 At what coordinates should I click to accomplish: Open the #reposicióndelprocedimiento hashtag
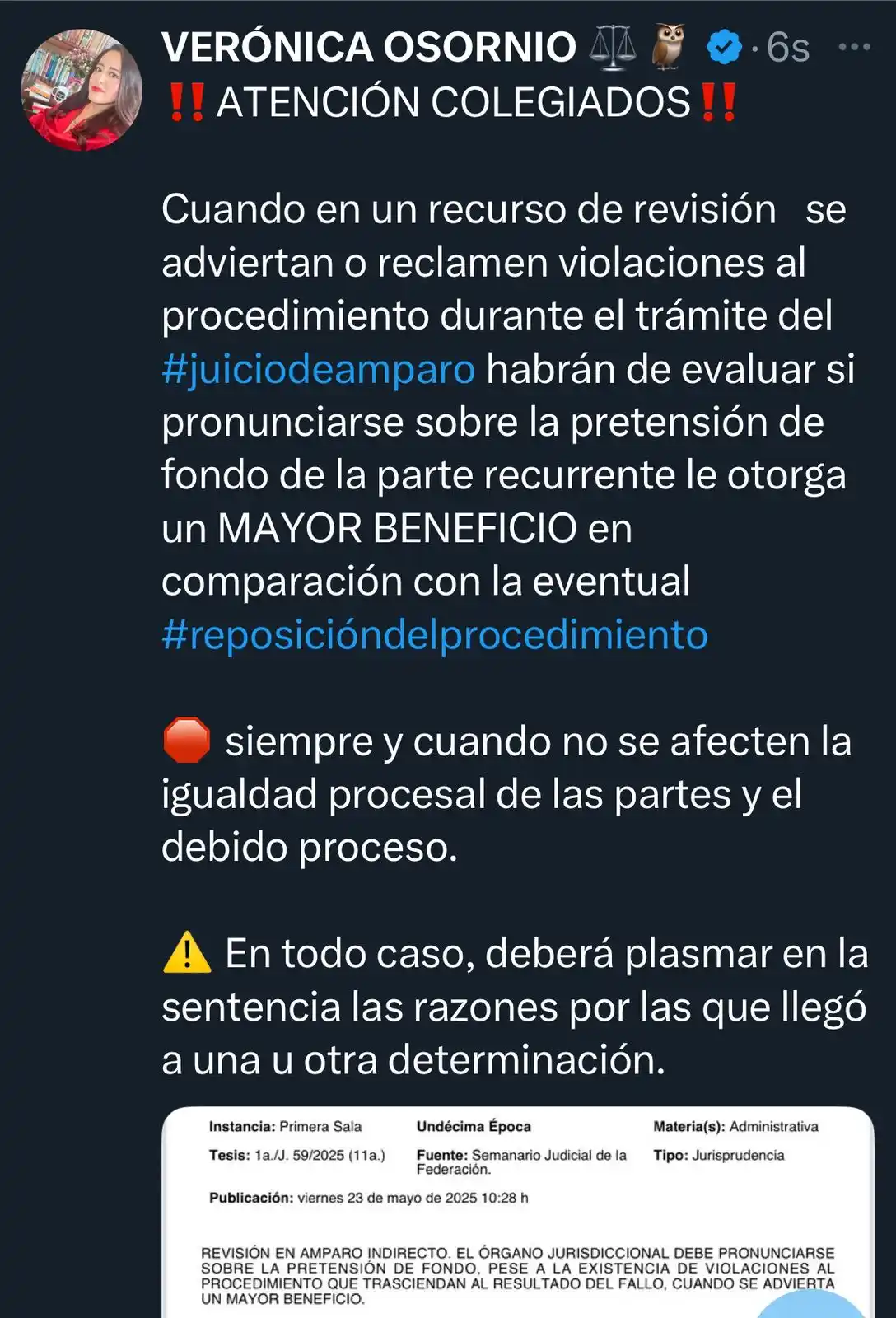tap(435, 634)
